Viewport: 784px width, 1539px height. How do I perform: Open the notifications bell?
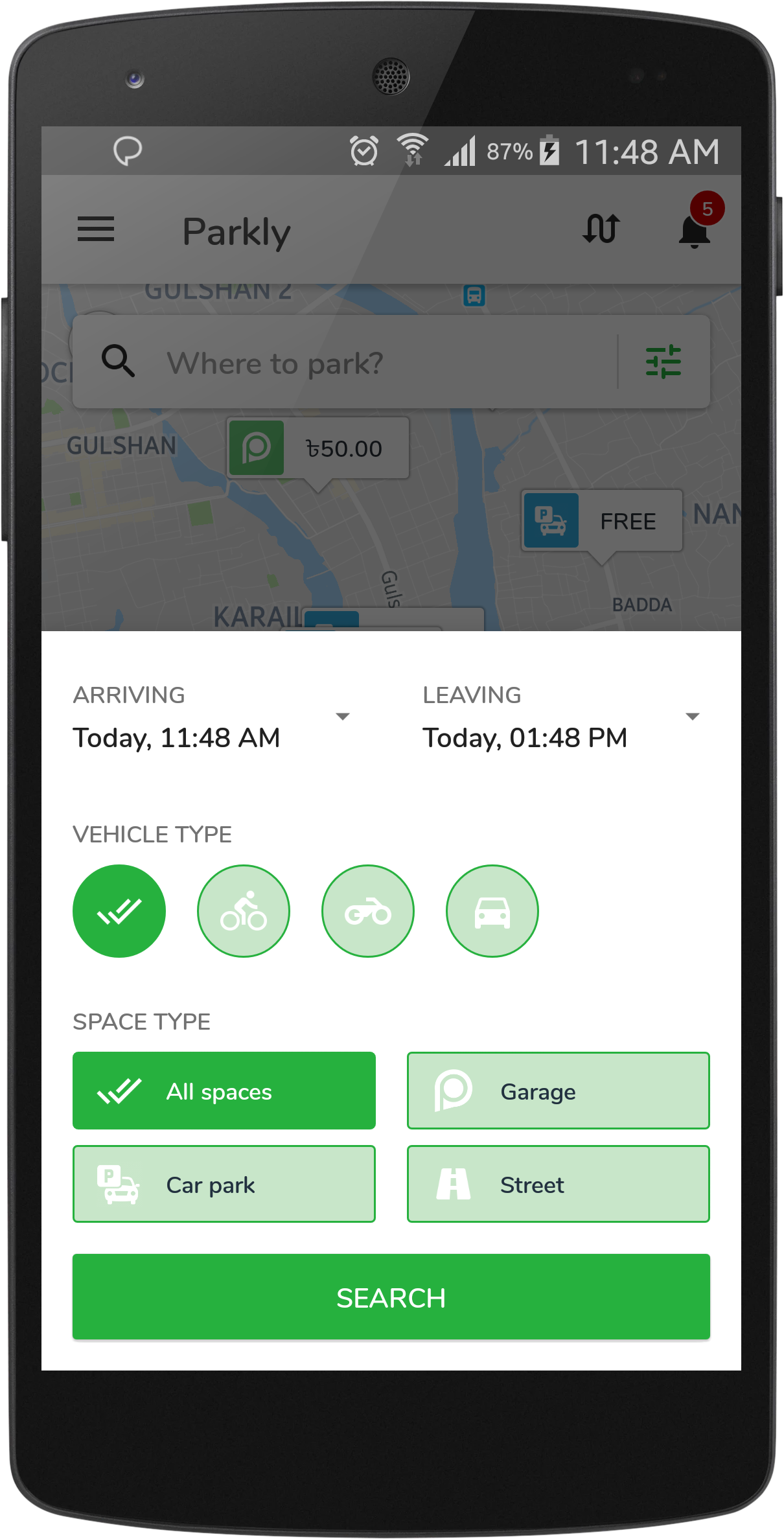point(695,231)
